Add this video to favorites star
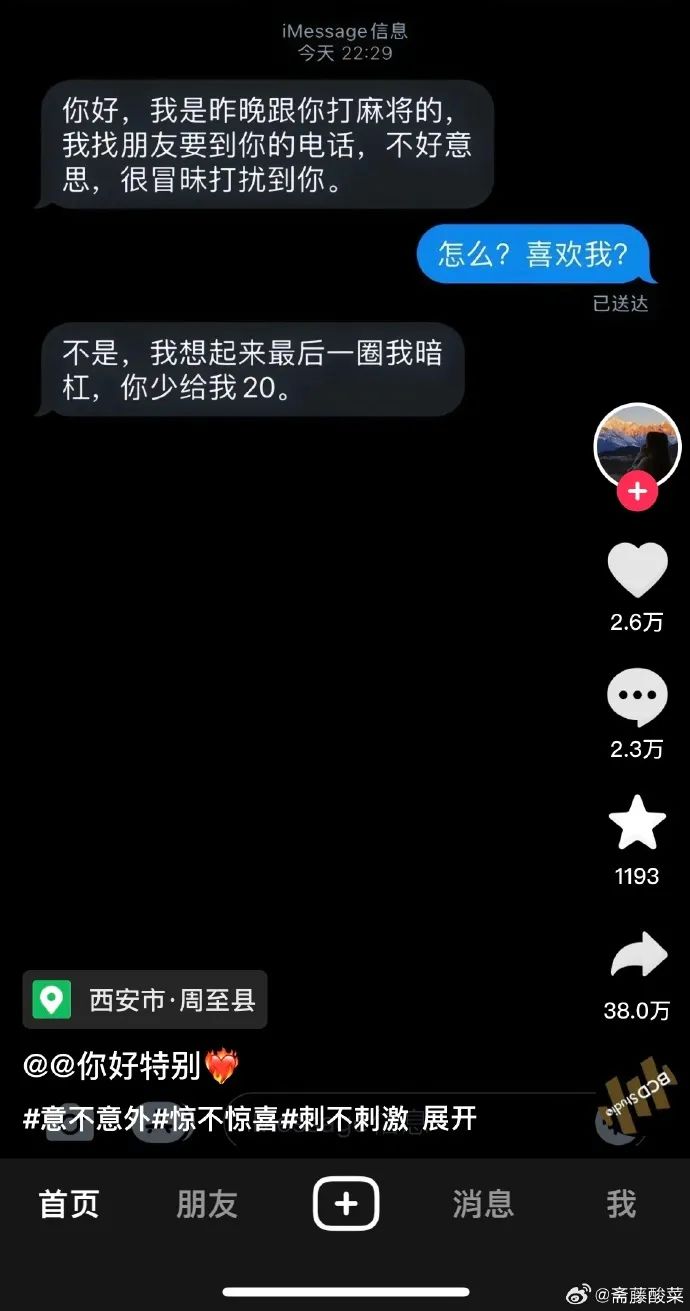Viewport: 690px width, 1311px height. pos(637,824)
